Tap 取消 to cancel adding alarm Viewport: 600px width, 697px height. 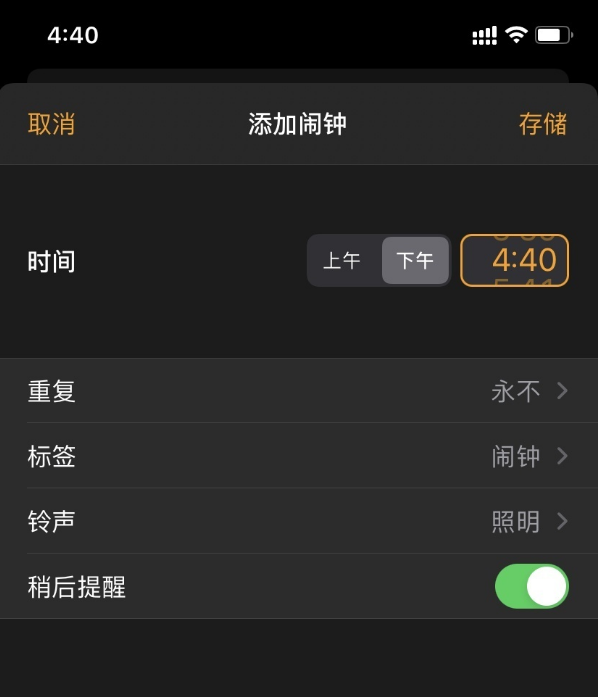pos(51,124)
